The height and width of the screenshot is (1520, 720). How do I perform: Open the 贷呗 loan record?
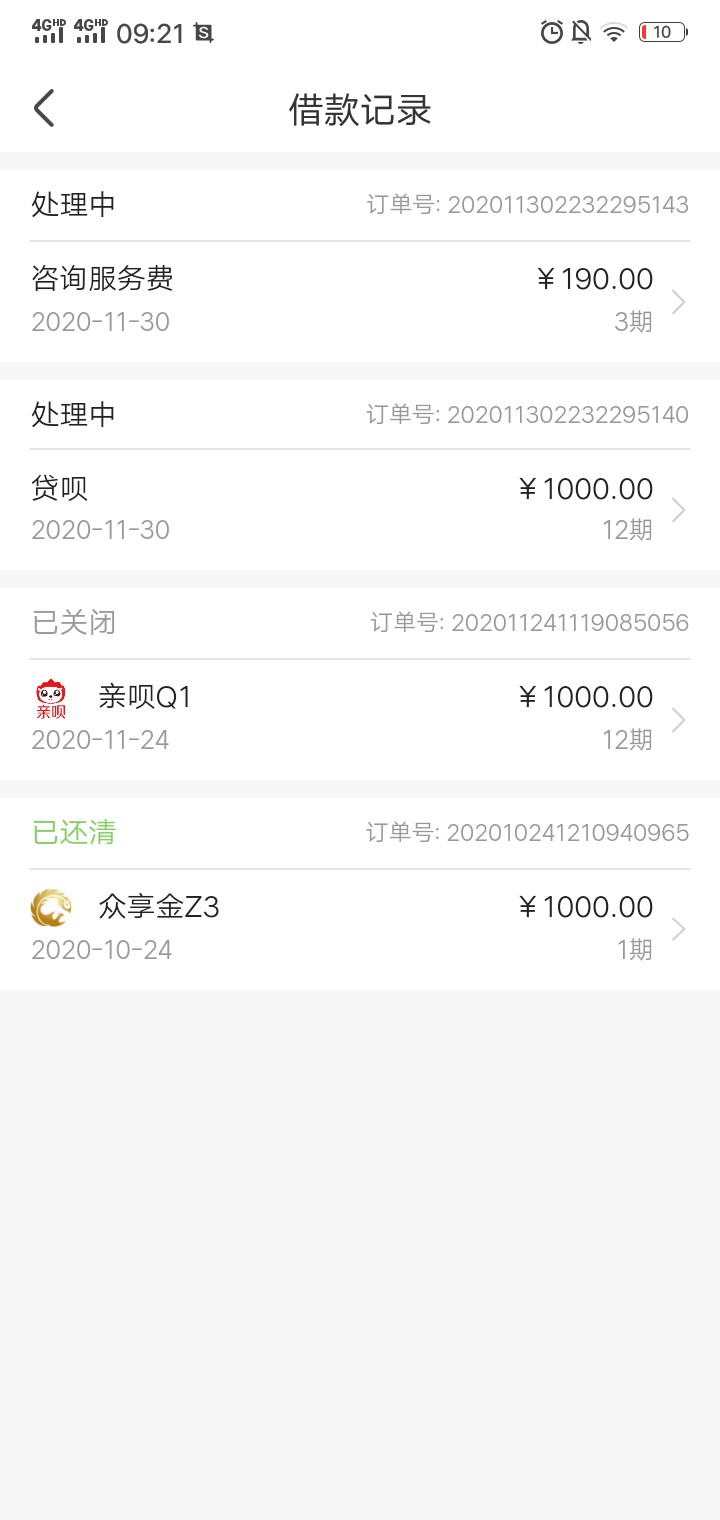click(x=360, y=510)
